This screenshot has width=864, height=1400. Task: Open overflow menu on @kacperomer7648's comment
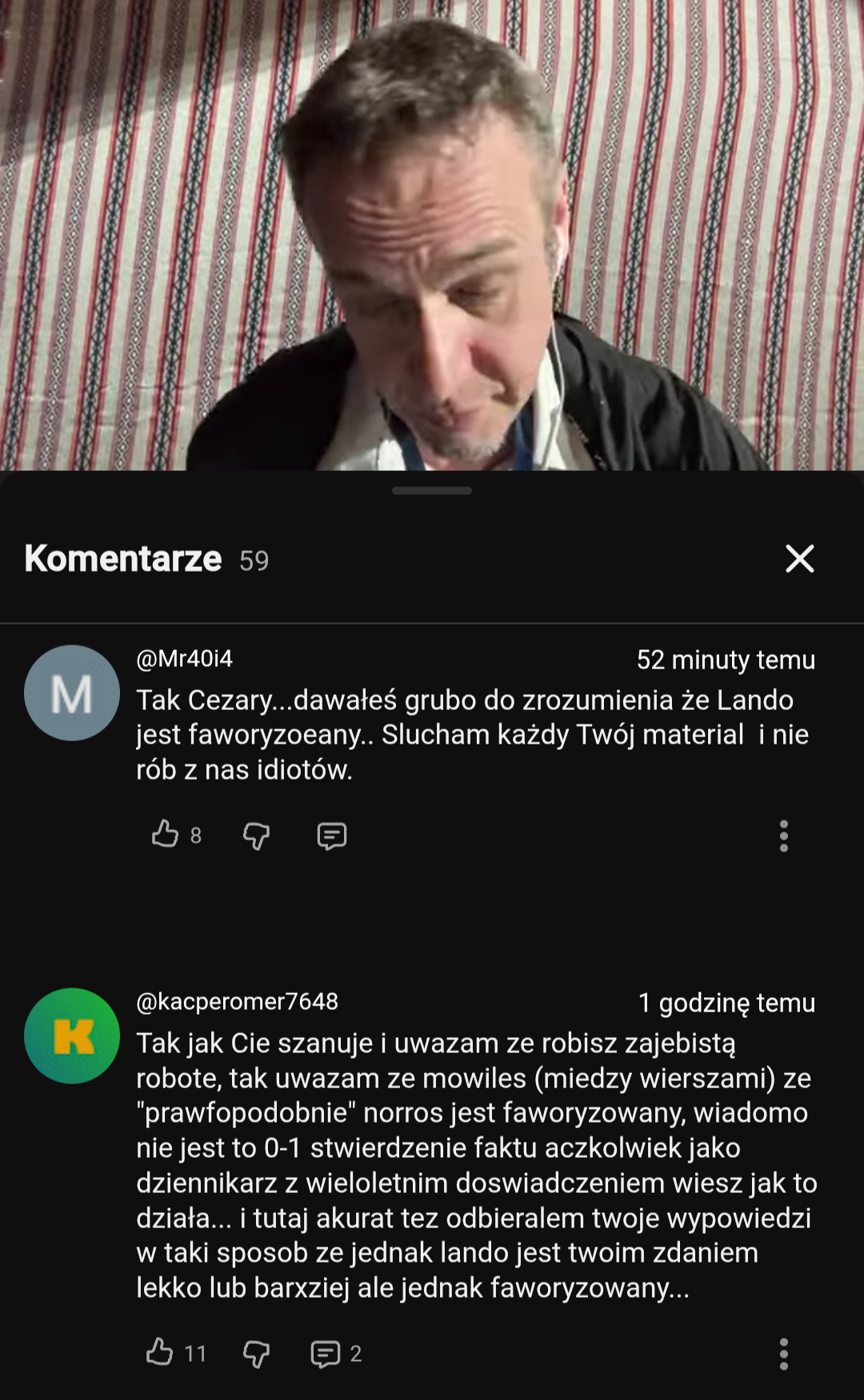pos(783,1354)
